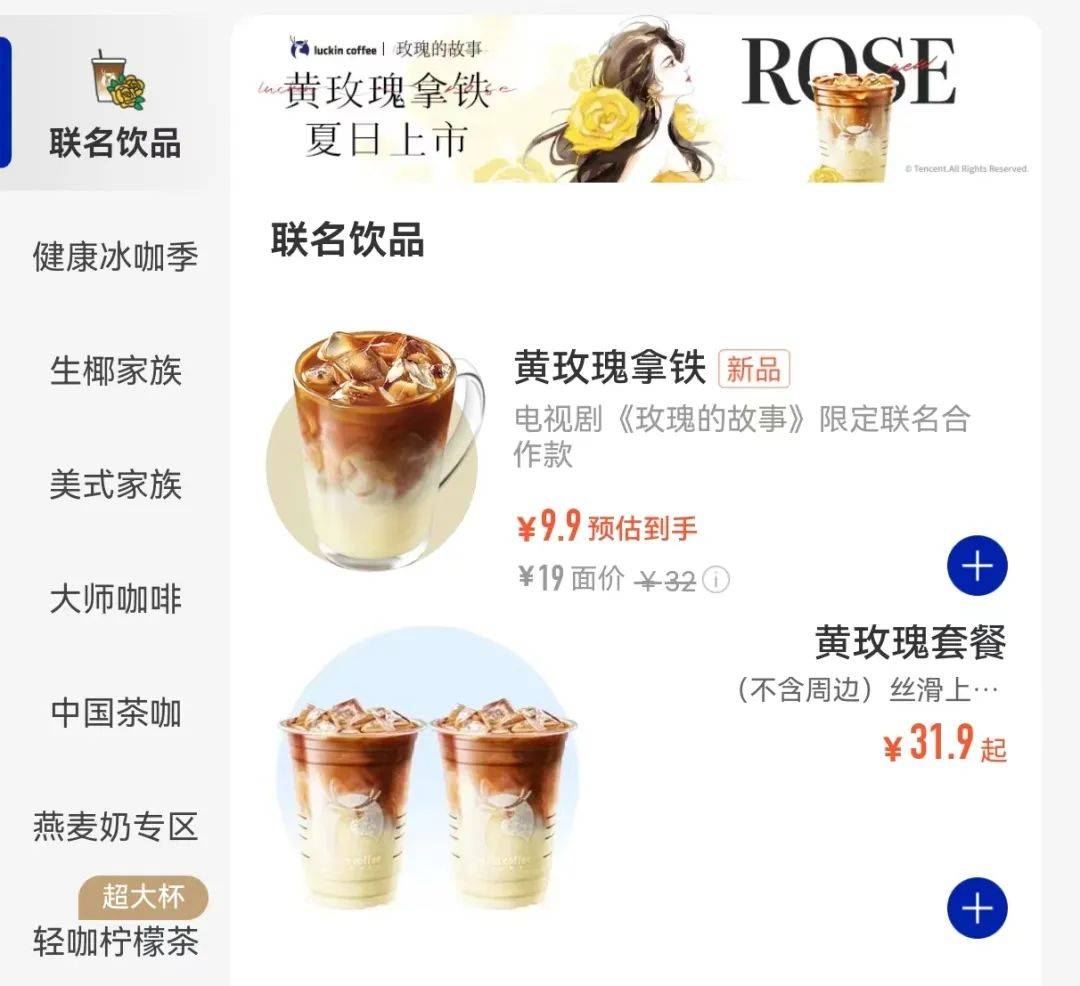
Task: Open the 黄玫瑰拿铁 summer launch banner
Action: pyautogui.click(x=636, y=100)
